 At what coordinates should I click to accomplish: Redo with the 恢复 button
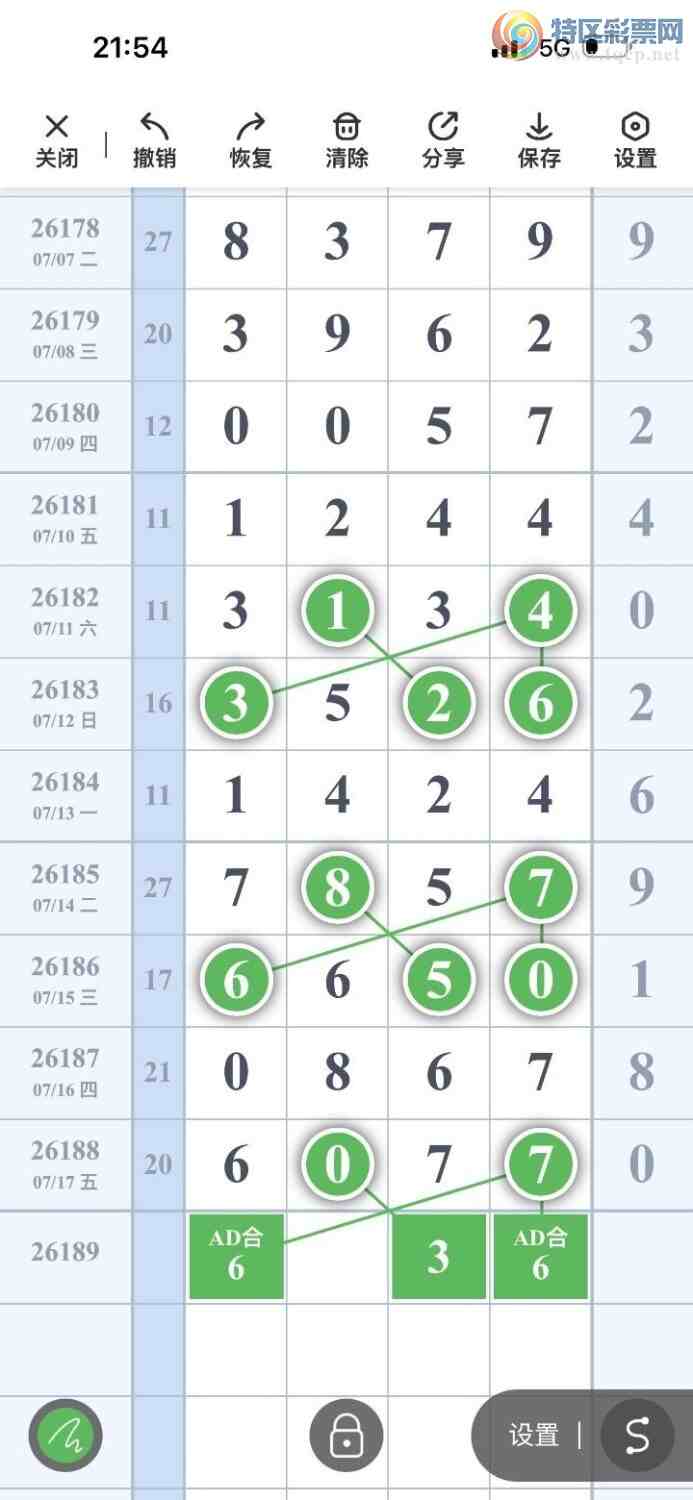(x=250, y=141)
